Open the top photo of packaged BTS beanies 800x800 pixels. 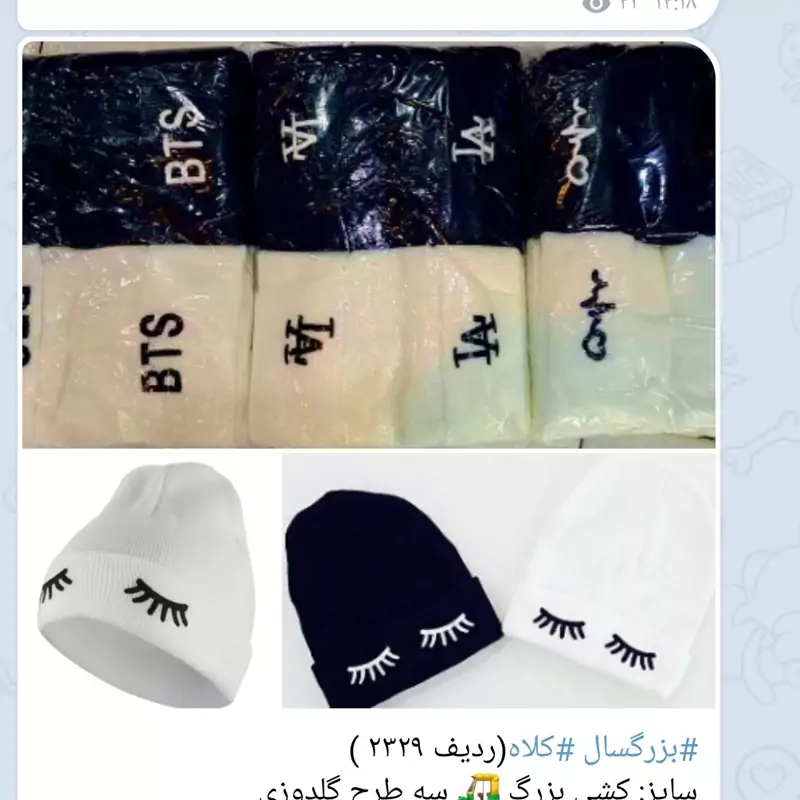[368, 245]
